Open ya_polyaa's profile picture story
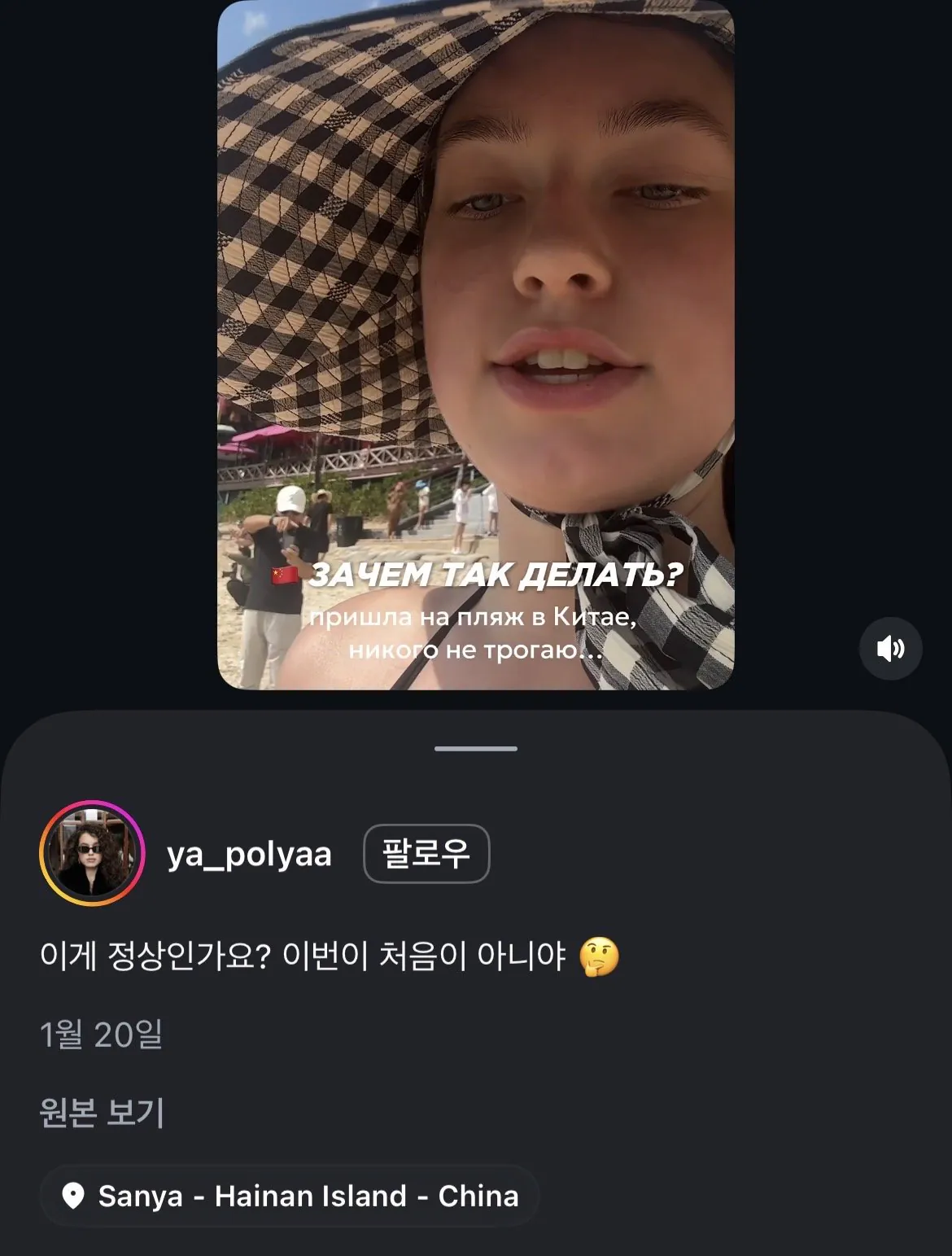The width and height of the screenshot is (952, 1256). point(92,853)
